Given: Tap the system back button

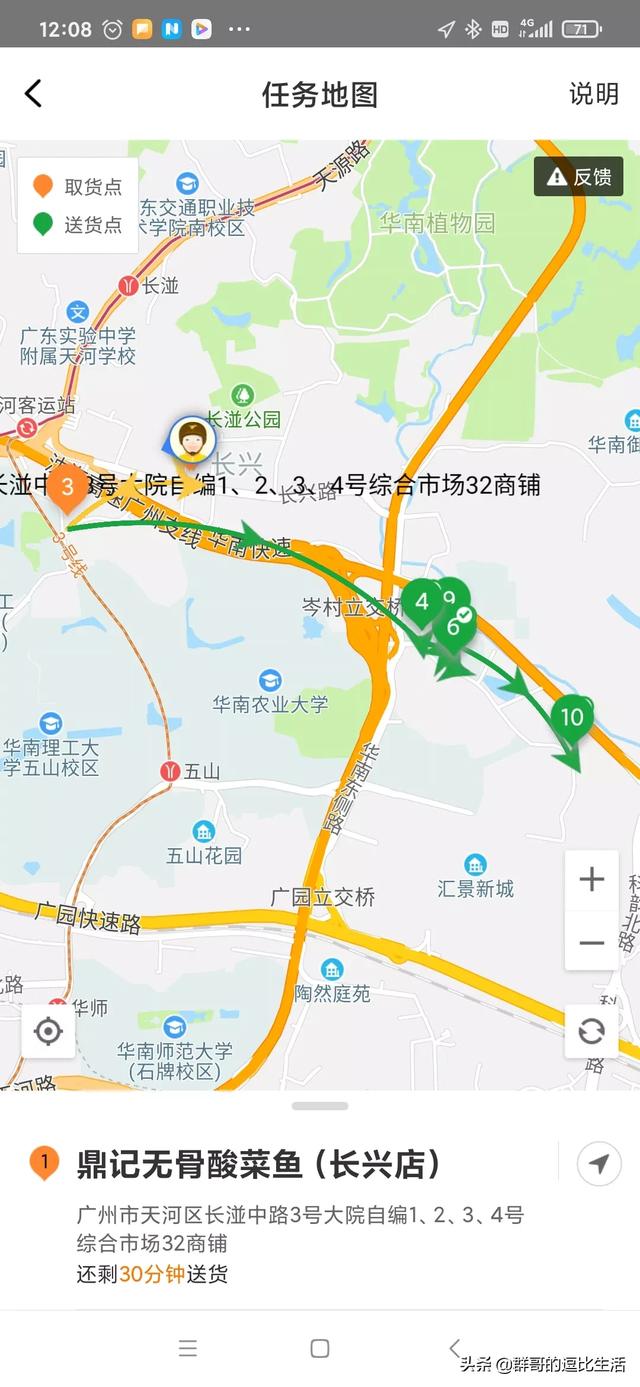Looking at the screenshot, I should [453, 1348].
